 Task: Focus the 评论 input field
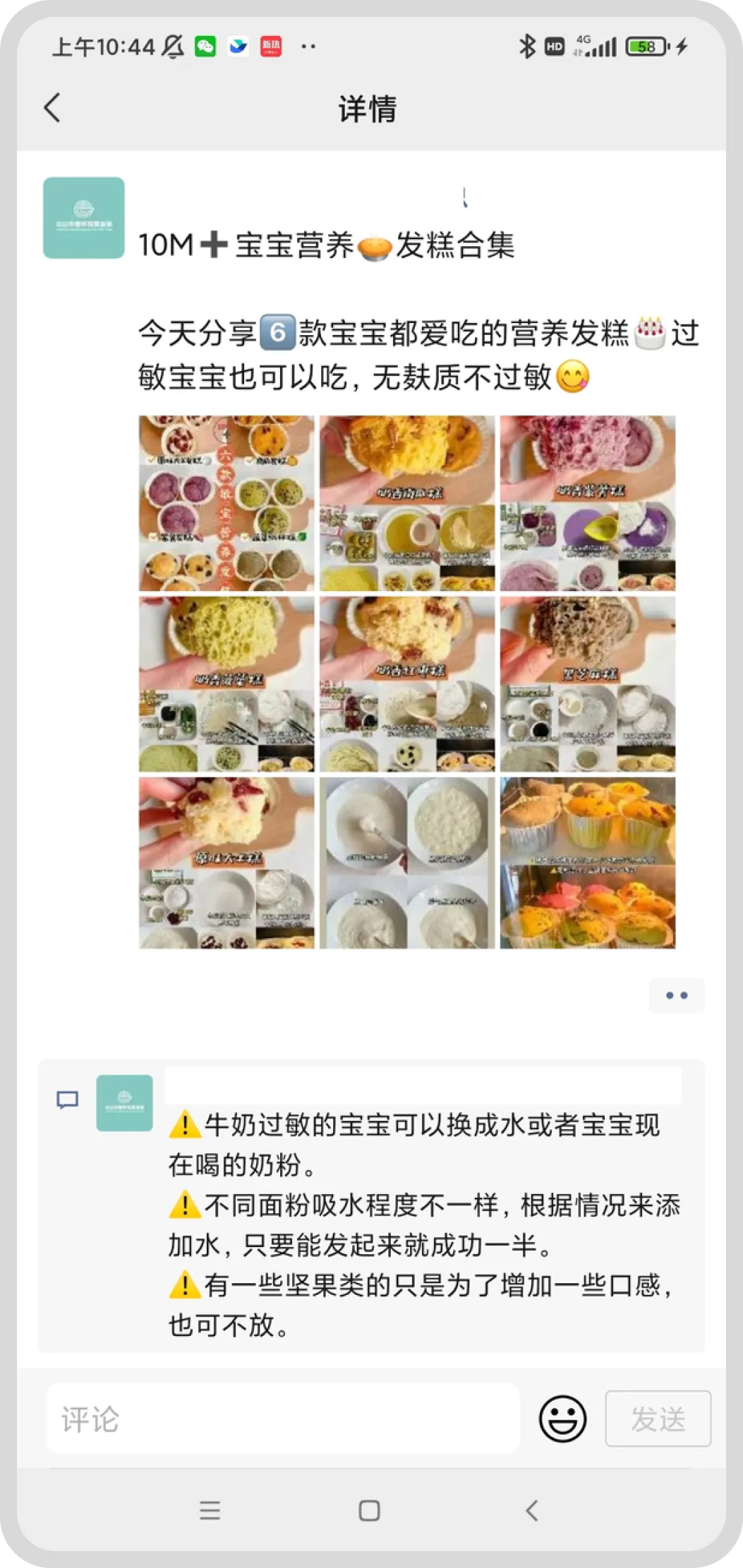coord(283,1418)
